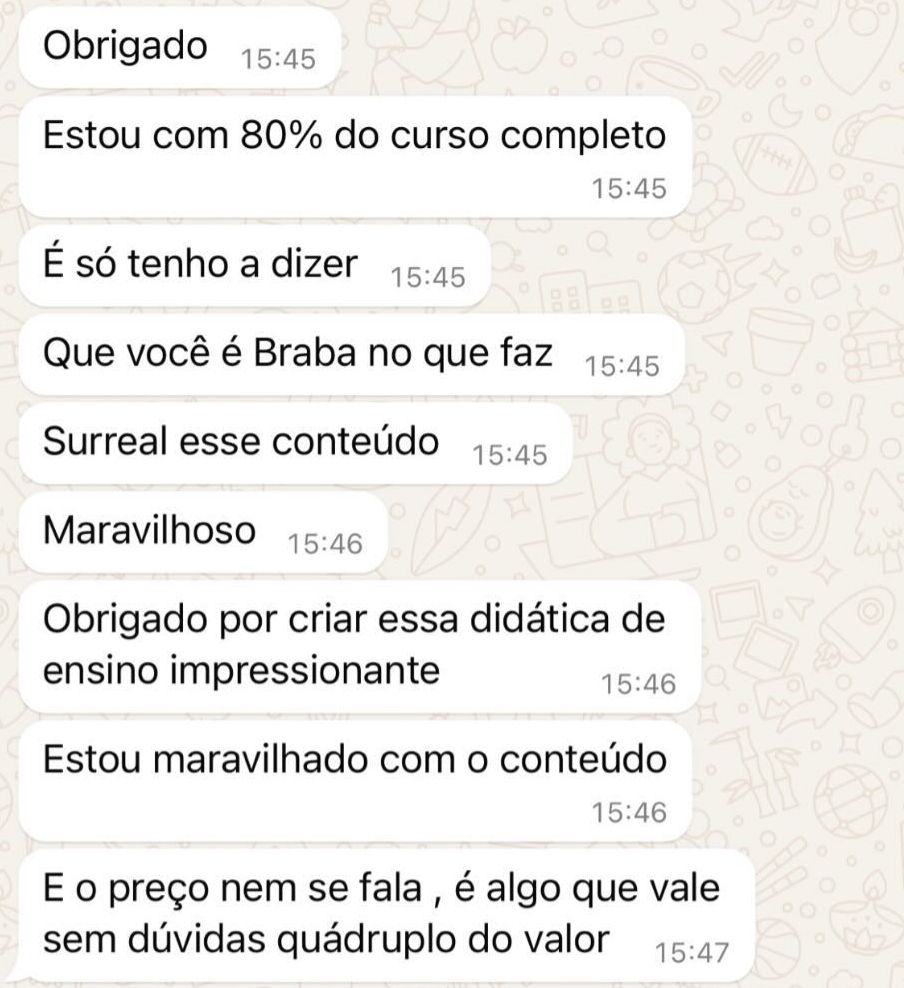Select the "Surreal esse conteúdo" bubble
Image resolution: width=904 pixels, height=988 pixels.
(x=240, y=440)
